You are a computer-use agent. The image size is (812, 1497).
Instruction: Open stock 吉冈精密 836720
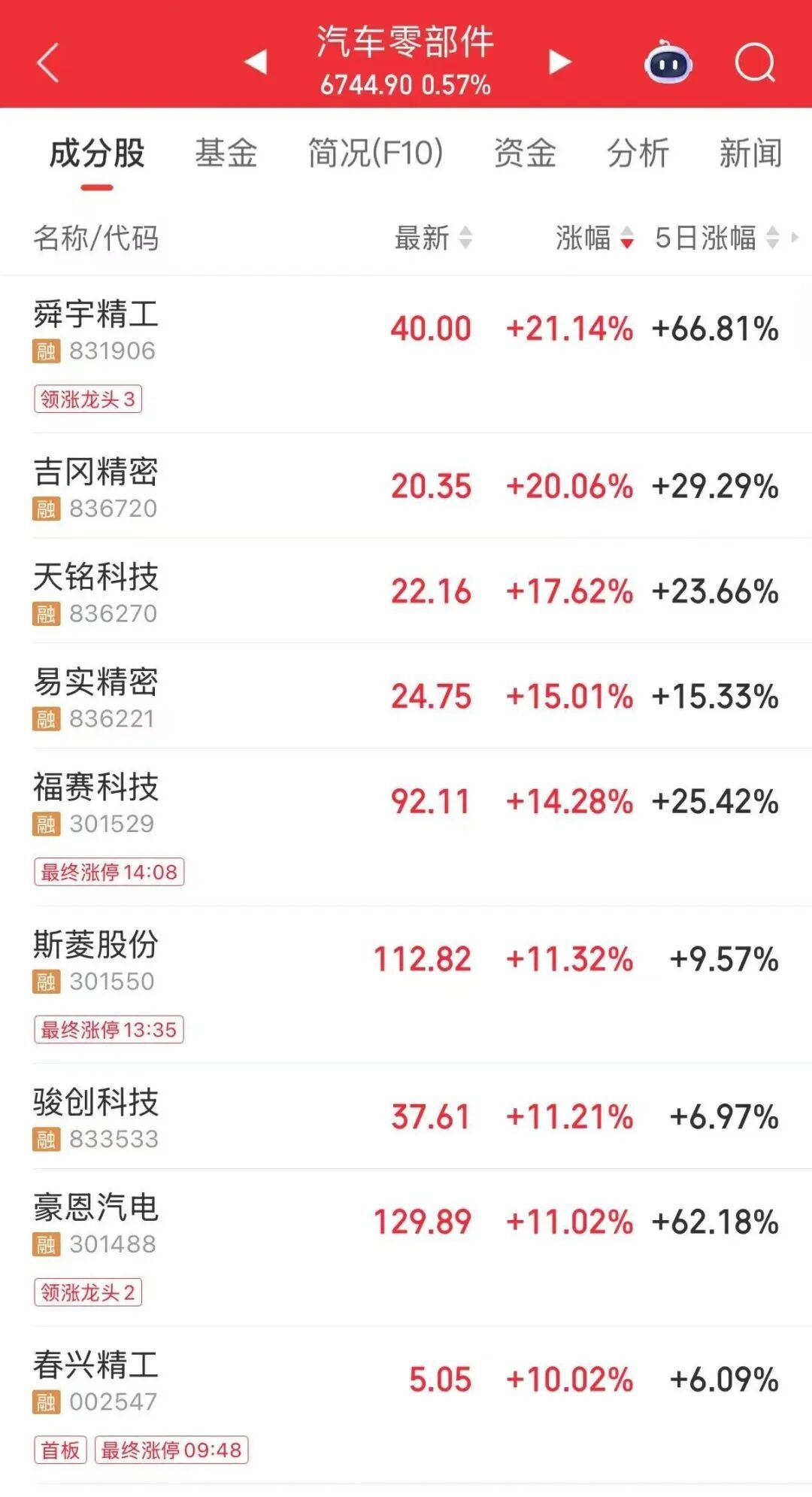(406, 486)
